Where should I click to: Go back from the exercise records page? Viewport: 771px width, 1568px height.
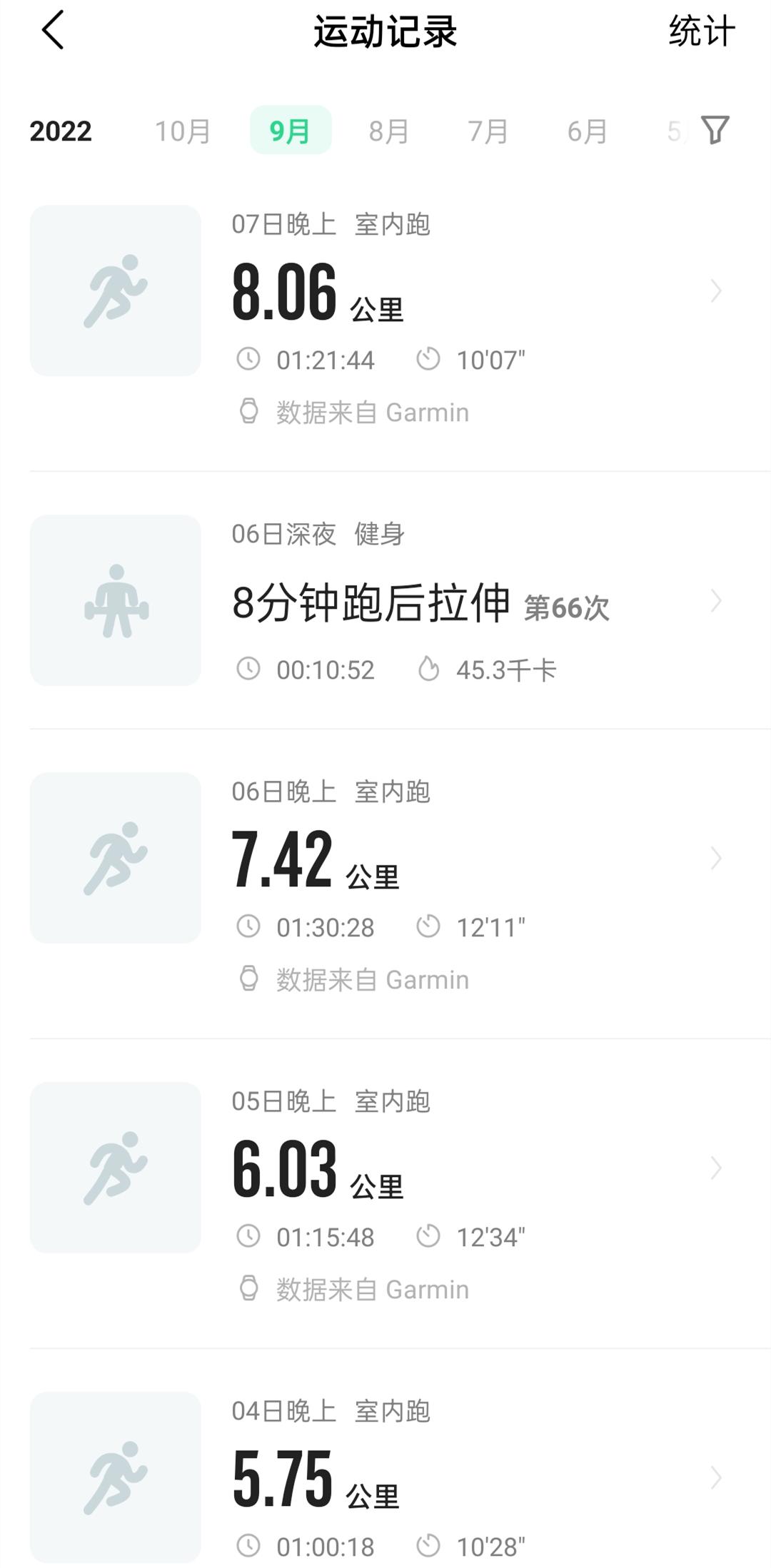tap(54, 31)
